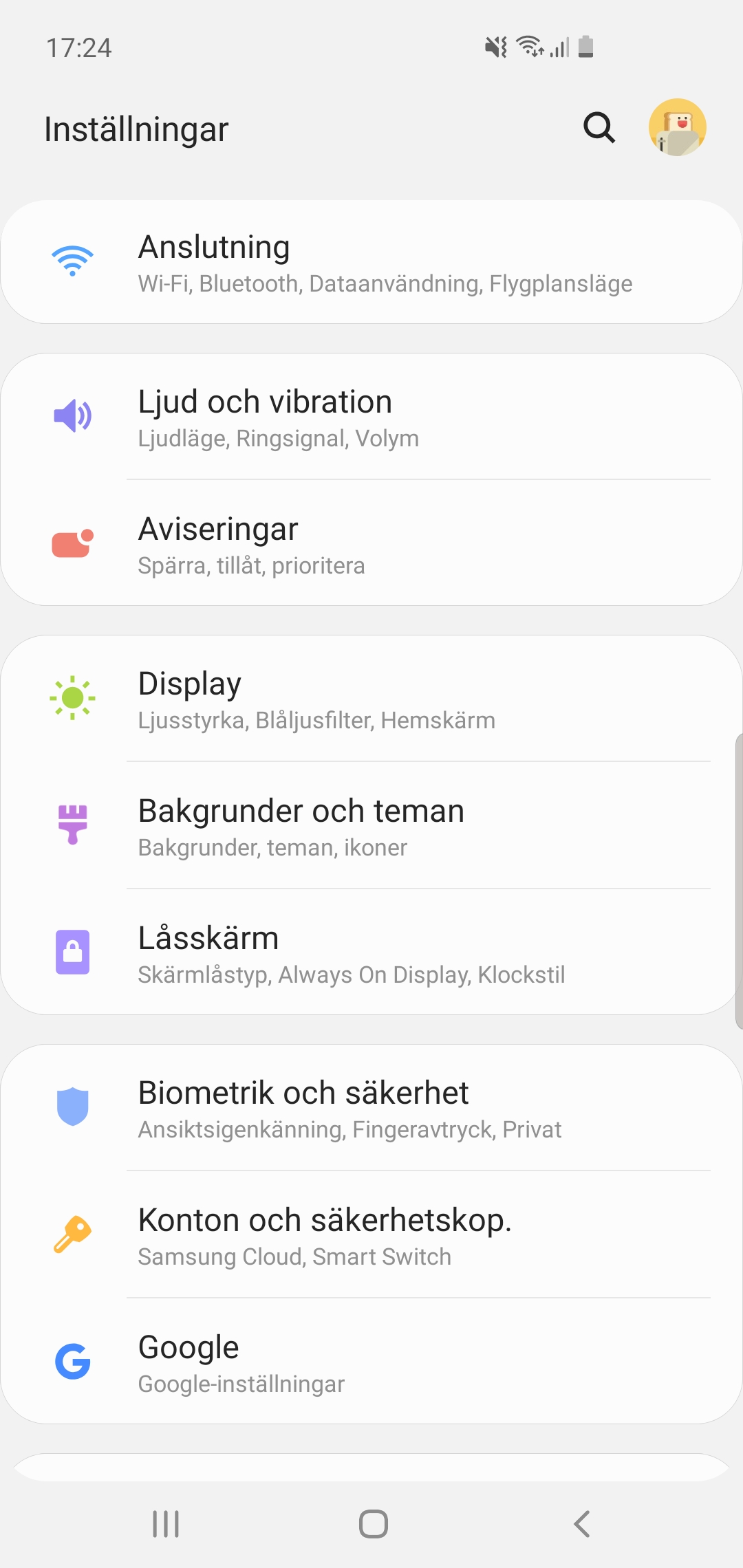
Task: Tap the system back button
Action: pos(582,1524)
